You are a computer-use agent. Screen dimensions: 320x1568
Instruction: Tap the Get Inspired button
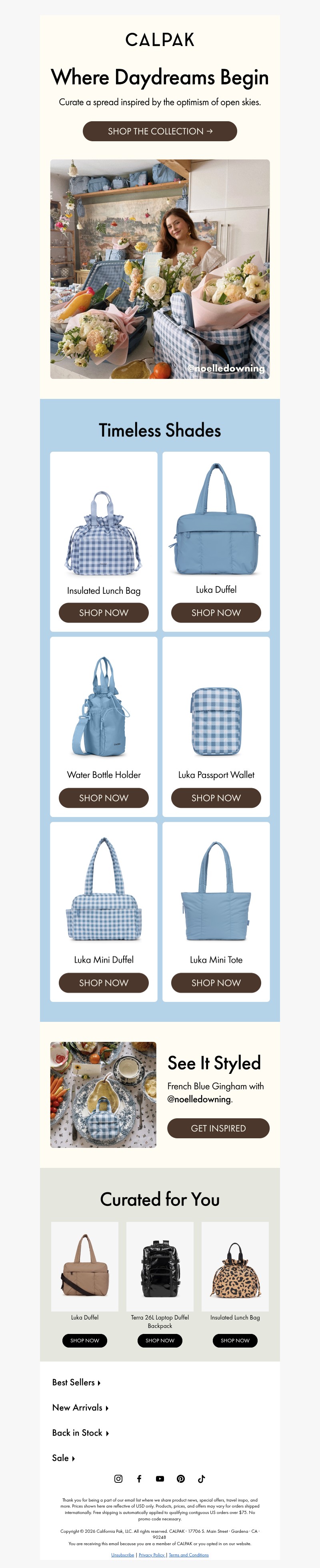coord(218,1128)
